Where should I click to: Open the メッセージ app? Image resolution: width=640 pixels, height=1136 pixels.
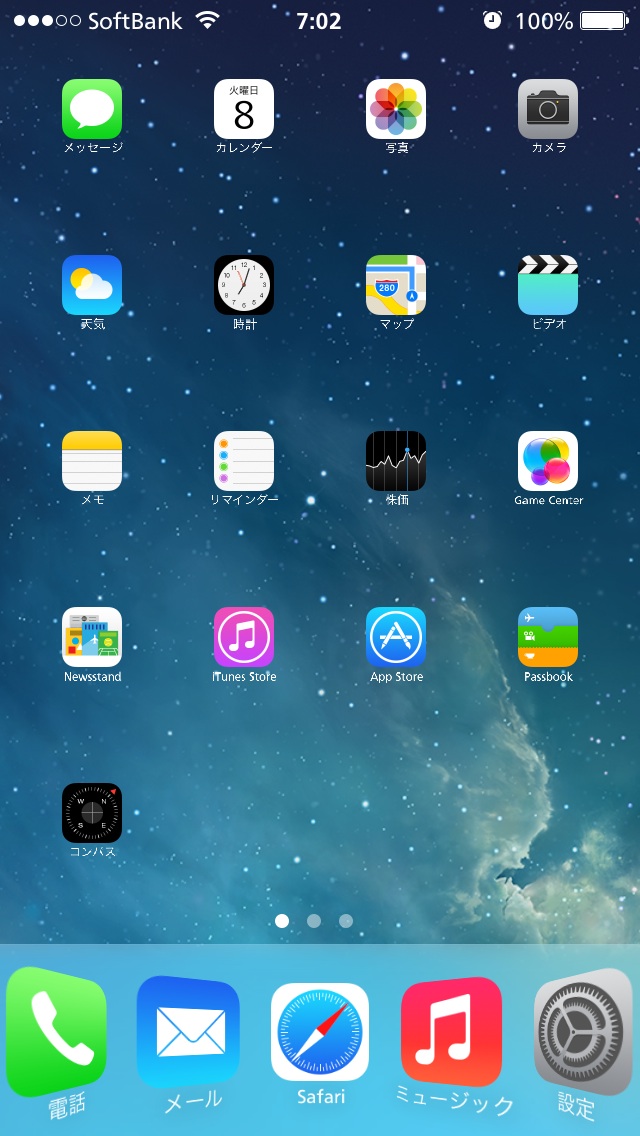coord(92,109)
